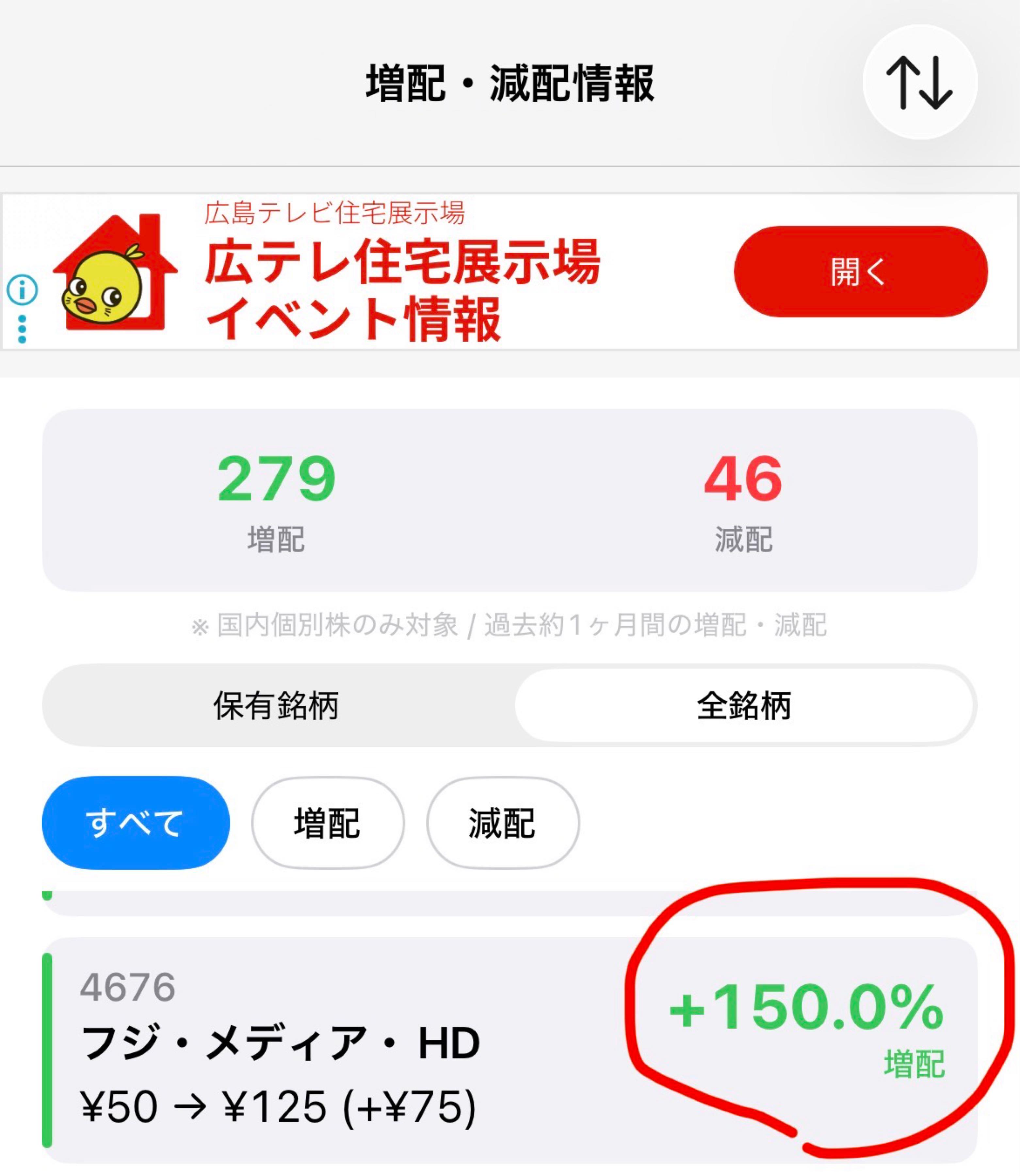Viewport: 1020px width, 1176px height.
Task: Filter the list by 減配 chip
Action: click(503, 823)
